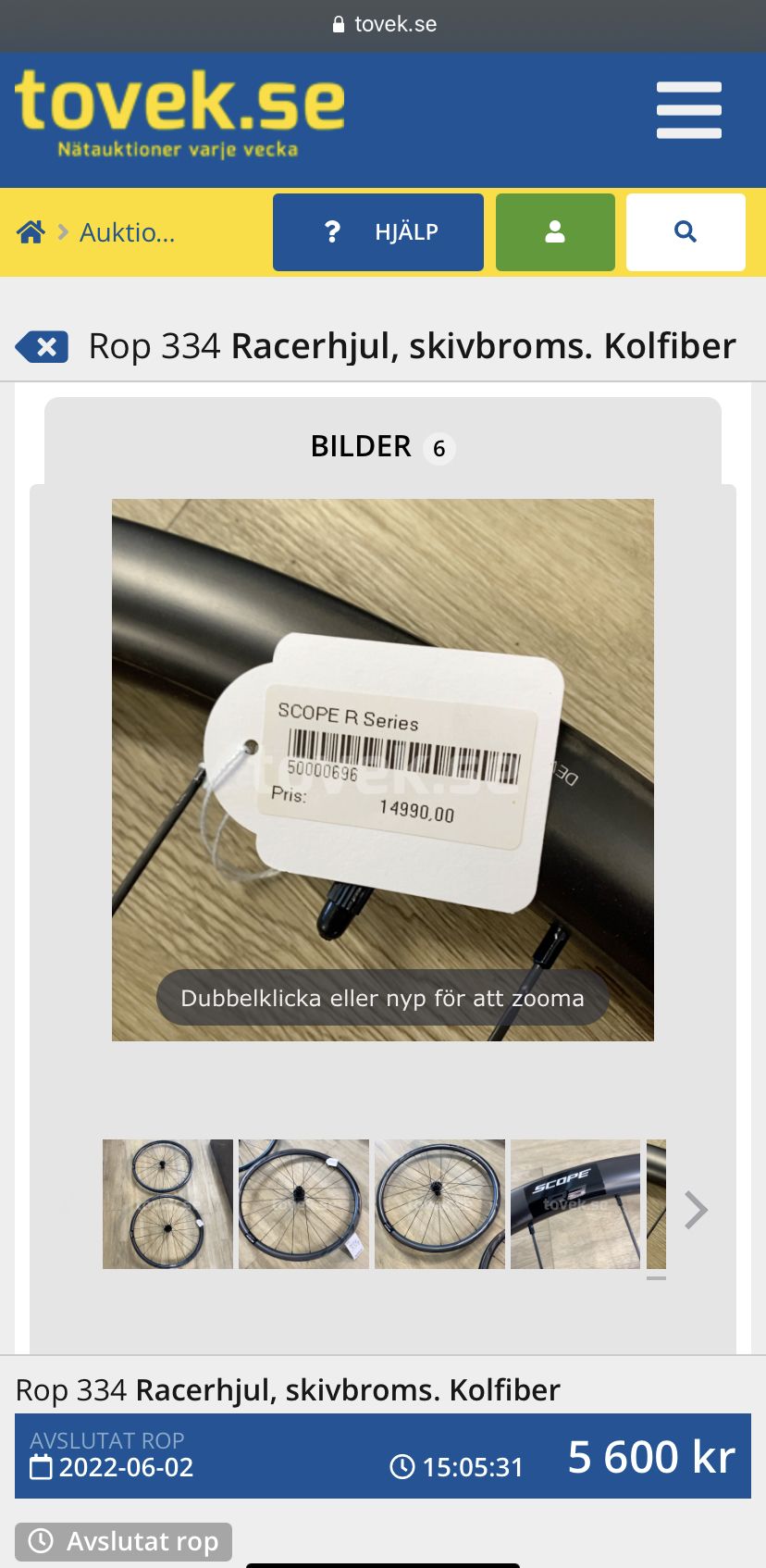Select the third single wheel thumbnail
Image resolution: width=766 pixels, height=1568 pixels.
(x=439, y=1203)
